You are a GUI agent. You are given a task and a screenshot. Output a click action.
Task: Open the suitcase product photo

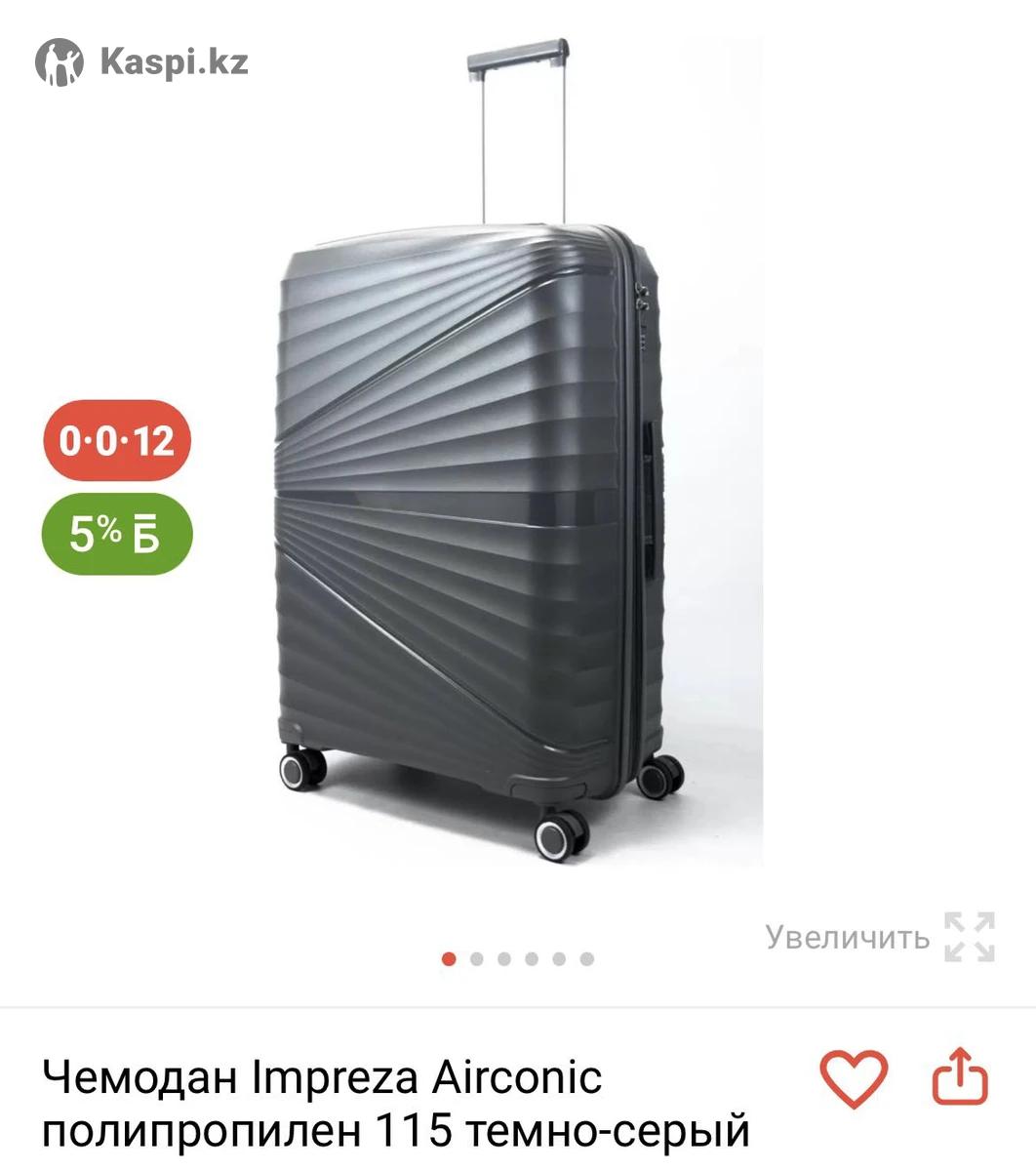click(x=476, y=468)
